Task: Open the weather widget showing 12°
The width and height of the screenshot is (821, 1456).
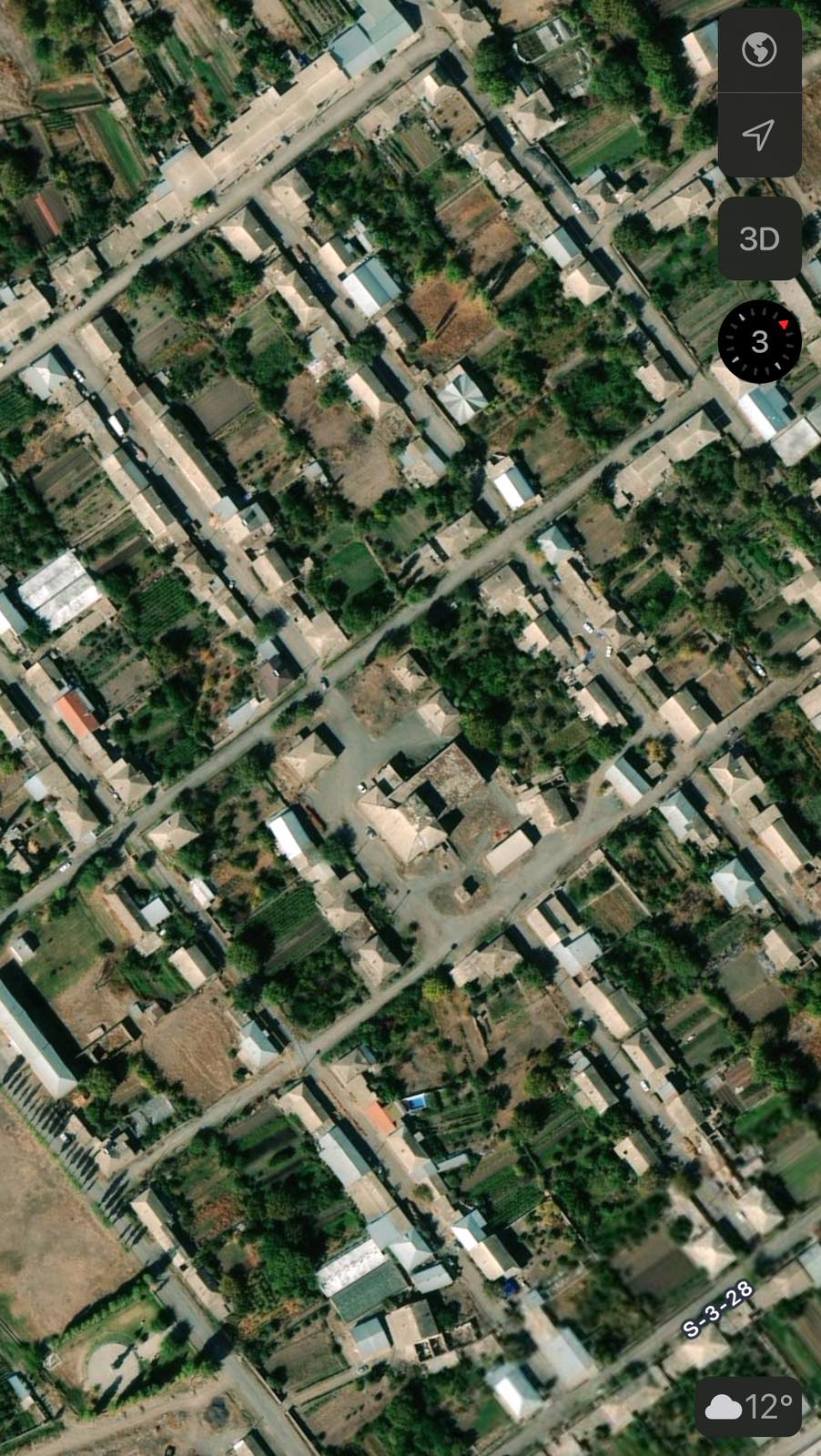Action: 748,1406
